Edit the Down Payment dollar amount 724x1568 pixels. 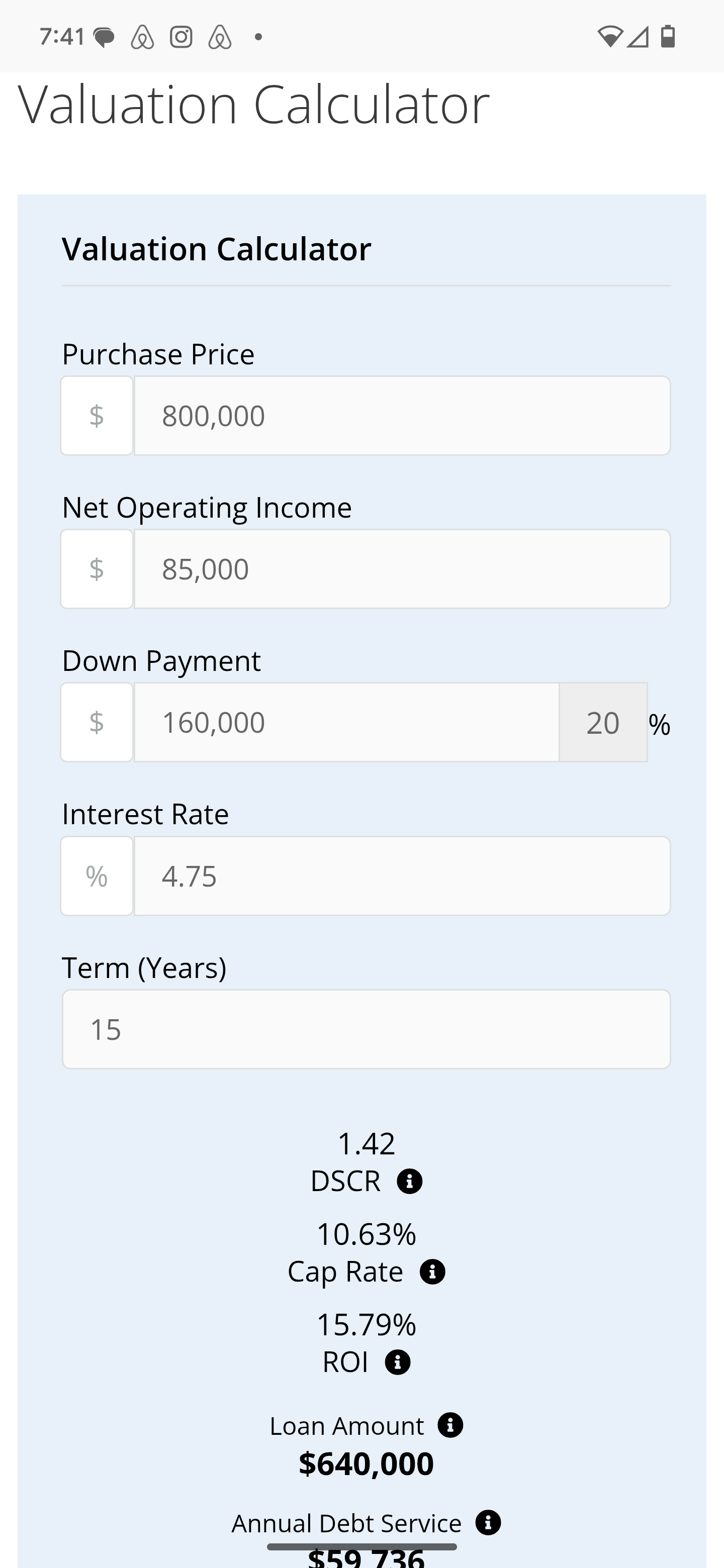[x=346, y=723]
